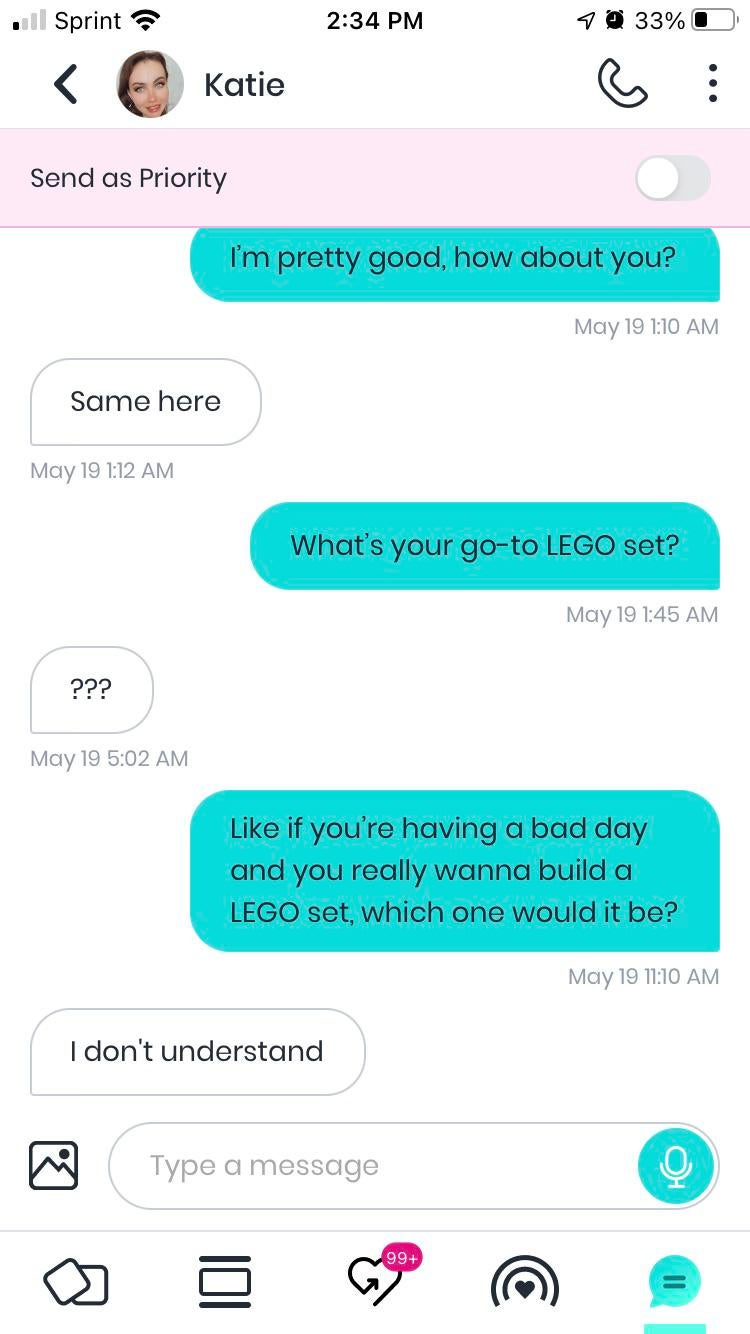Go back from Katie's chat
750x1334 pixels.
tap(66, 85)
